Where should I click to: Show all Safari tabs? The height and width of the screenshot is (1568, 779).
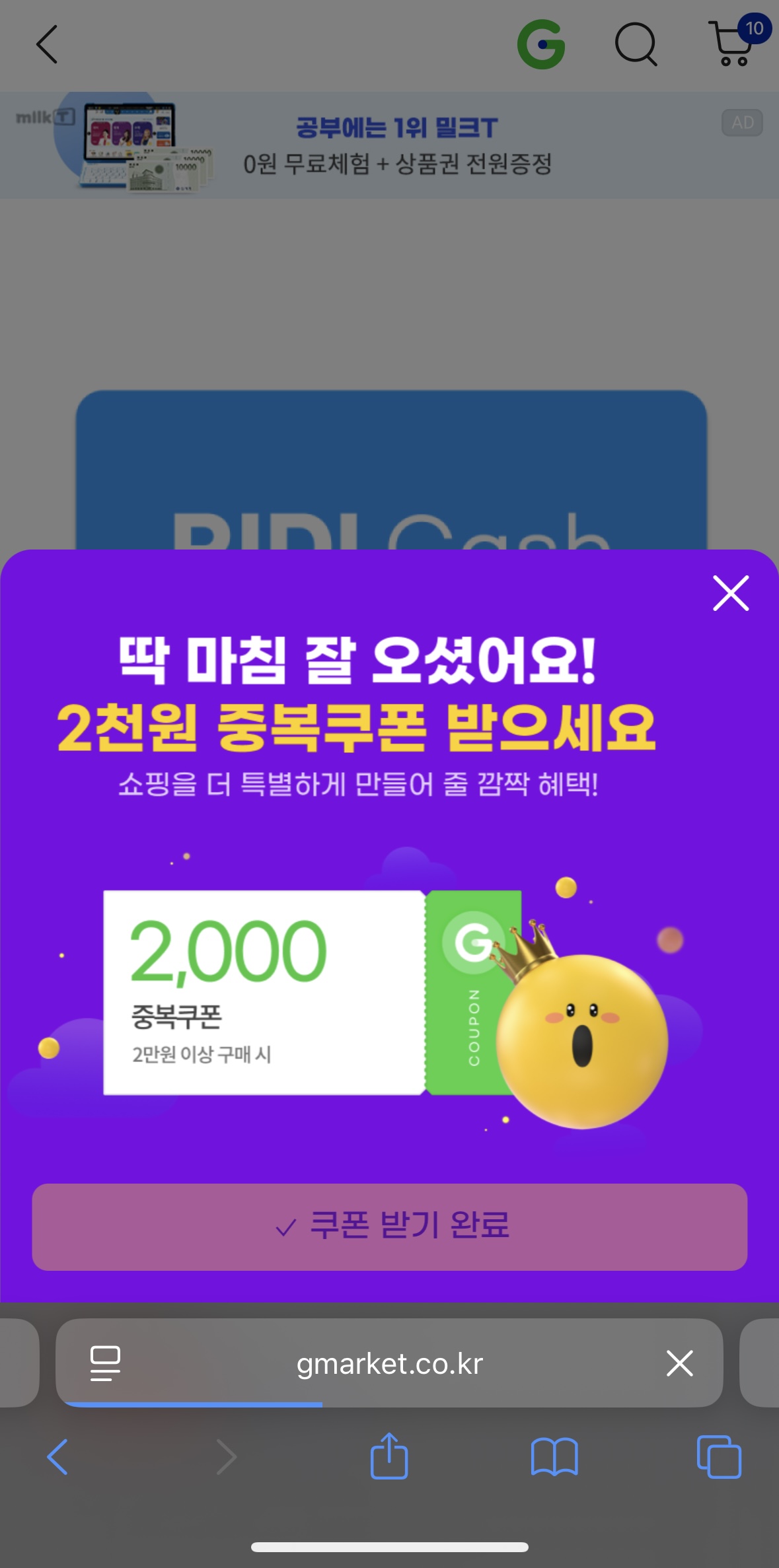coord(719,1456)
